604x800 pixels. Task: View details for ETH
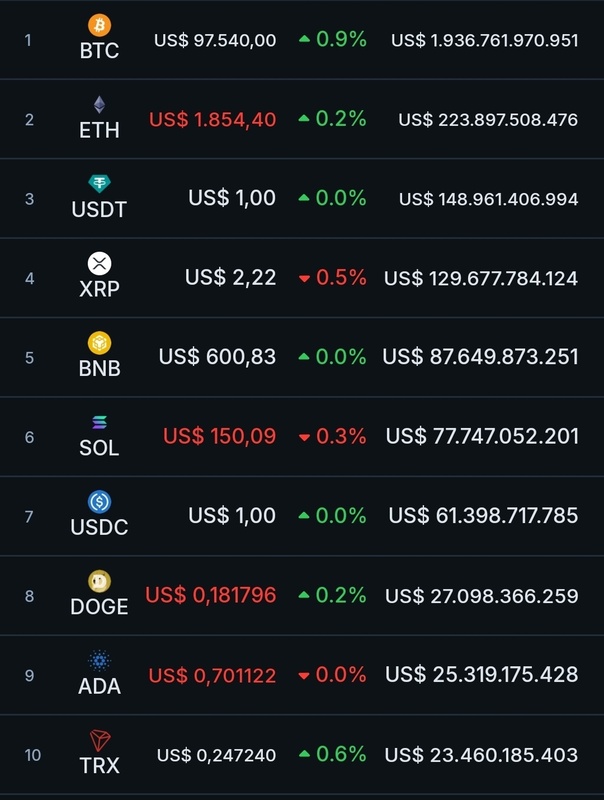pos(99,118)
